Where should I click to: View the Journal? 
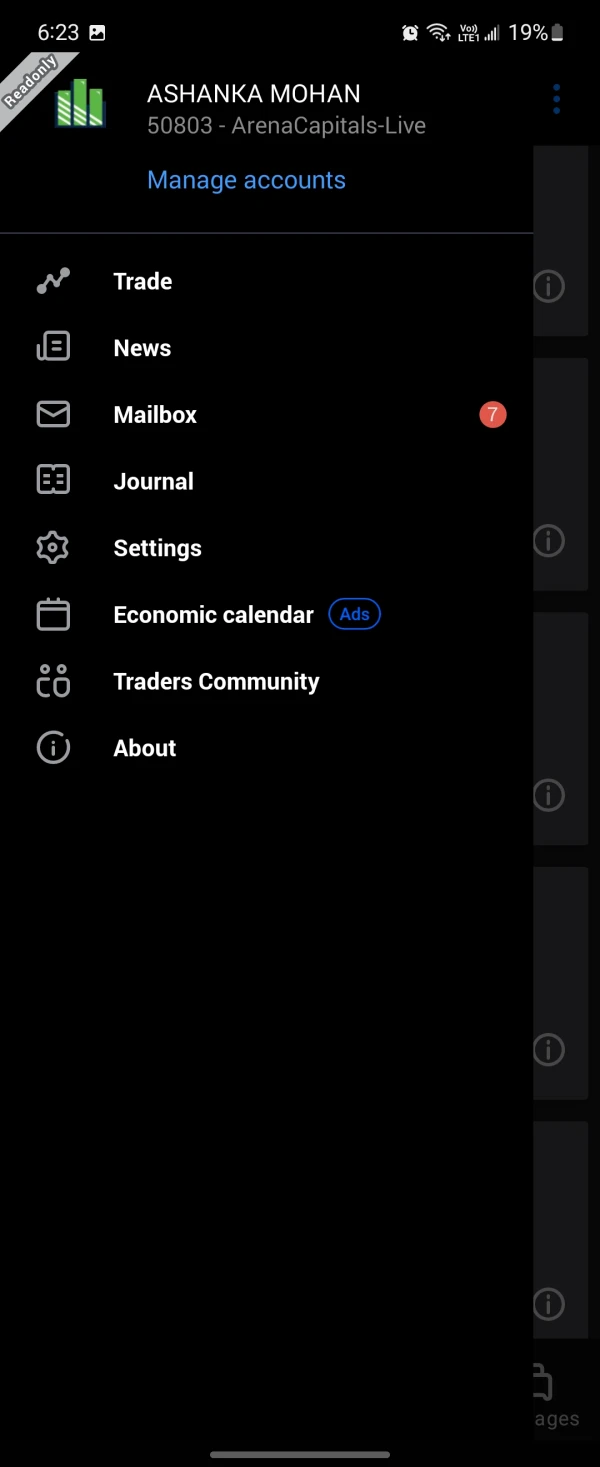(x=153, y=481)
